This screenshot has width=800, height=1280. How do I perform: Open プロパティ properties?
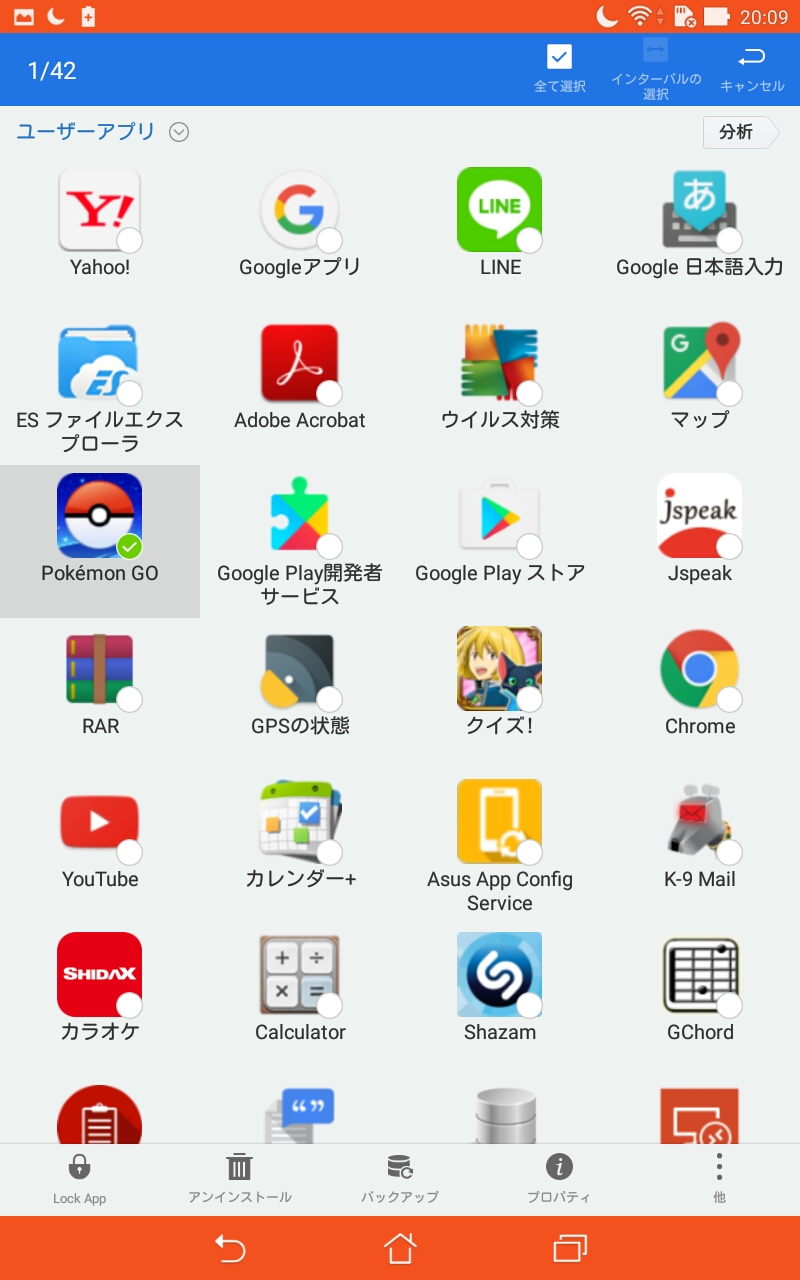[559, 1179]
